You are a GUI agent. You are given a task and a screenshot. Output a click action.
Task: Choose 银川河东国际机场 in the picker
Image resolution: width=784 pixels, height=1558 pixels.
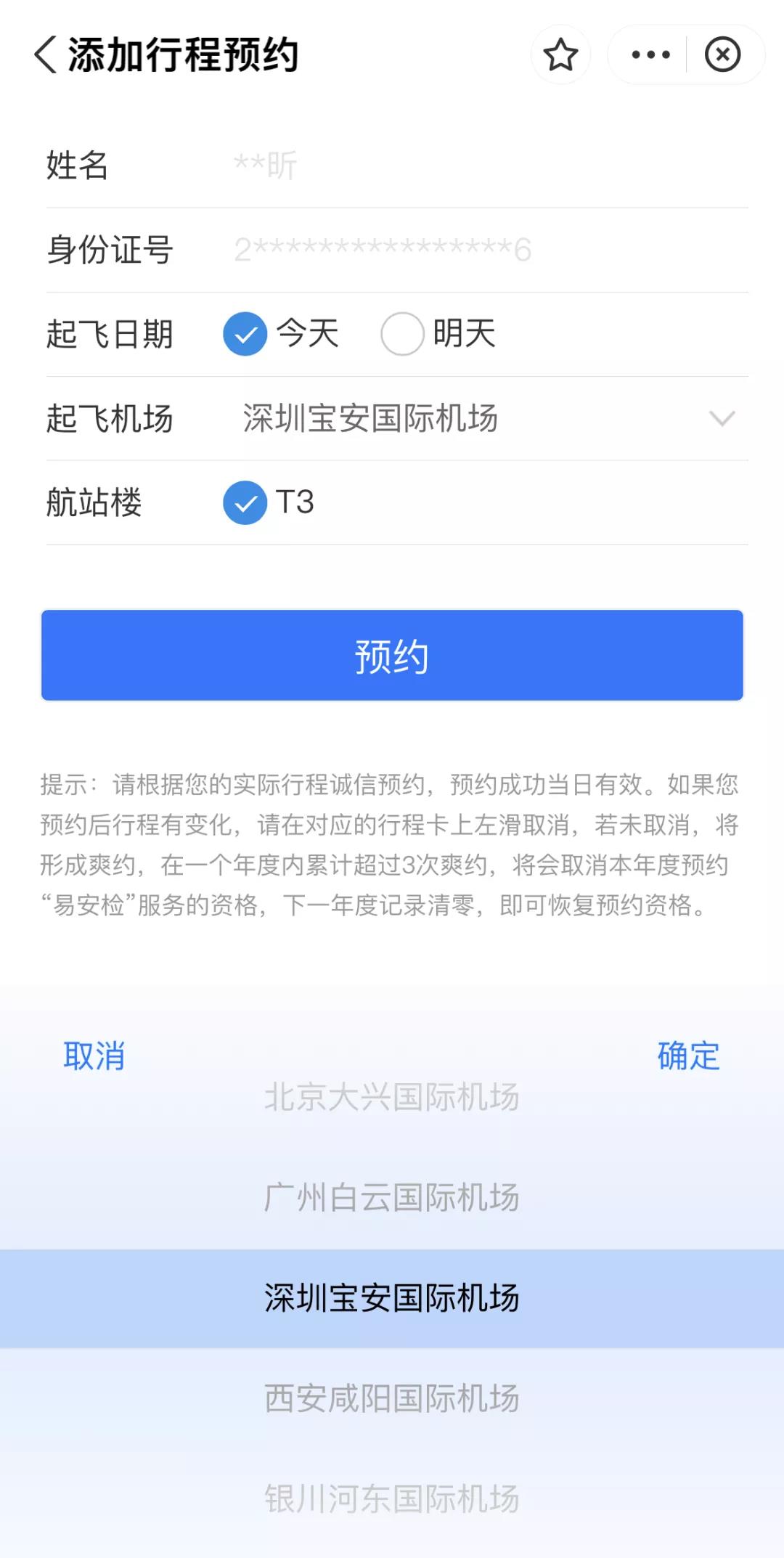(392, 1498)
